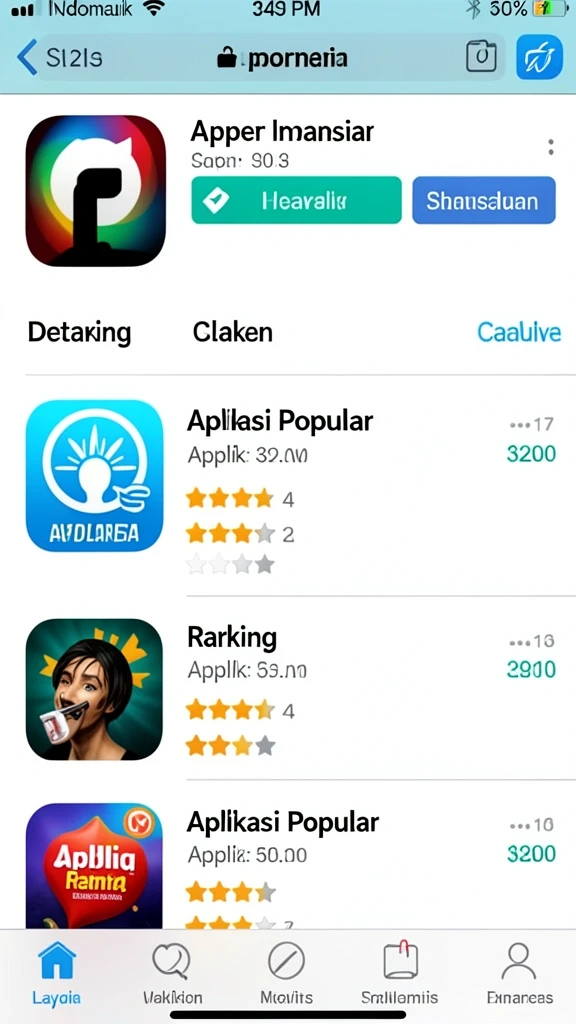Viewport: 576px width, 1024px height.
Task: Tap the green Heavalis button
Action: point(296,200)
